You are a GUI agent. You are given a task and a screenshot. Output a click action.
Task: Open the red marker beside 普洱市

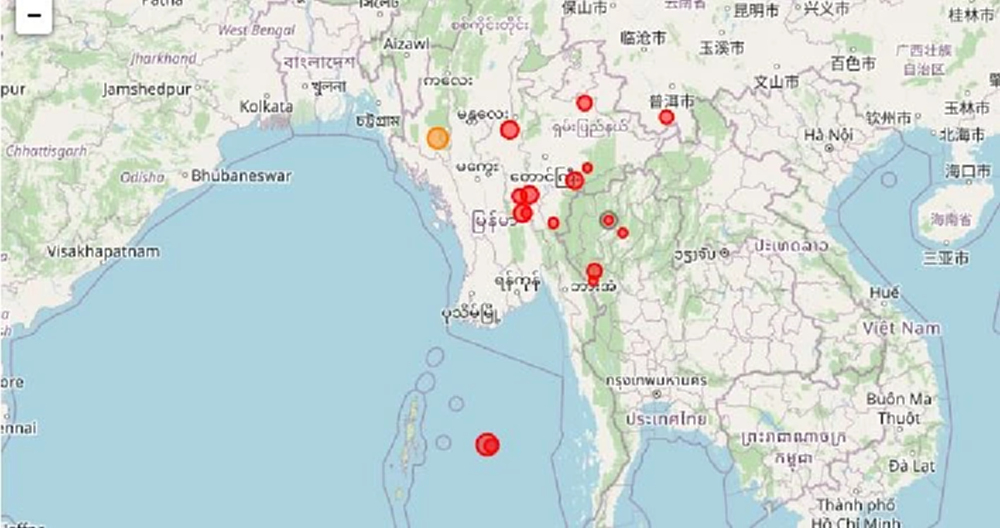click(x=666, y=118)
